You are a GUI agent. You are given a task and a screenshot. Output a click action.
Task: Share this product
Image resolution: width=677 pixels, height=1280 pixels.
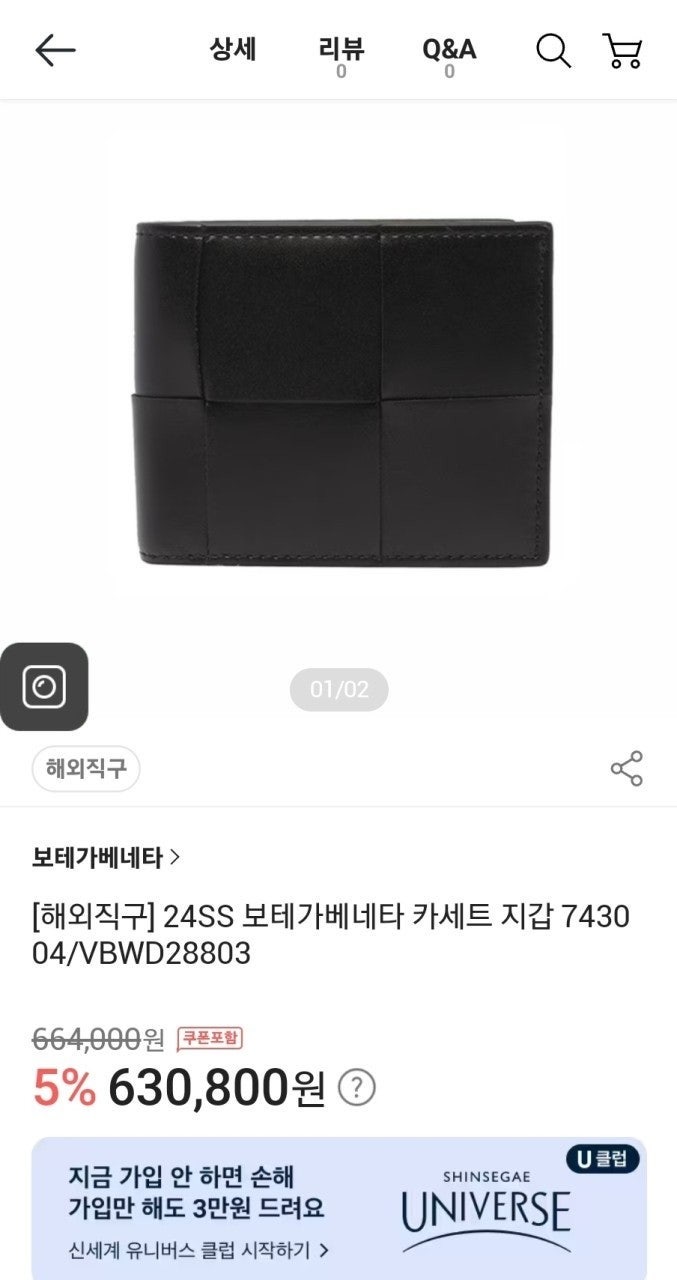(627, 768)
